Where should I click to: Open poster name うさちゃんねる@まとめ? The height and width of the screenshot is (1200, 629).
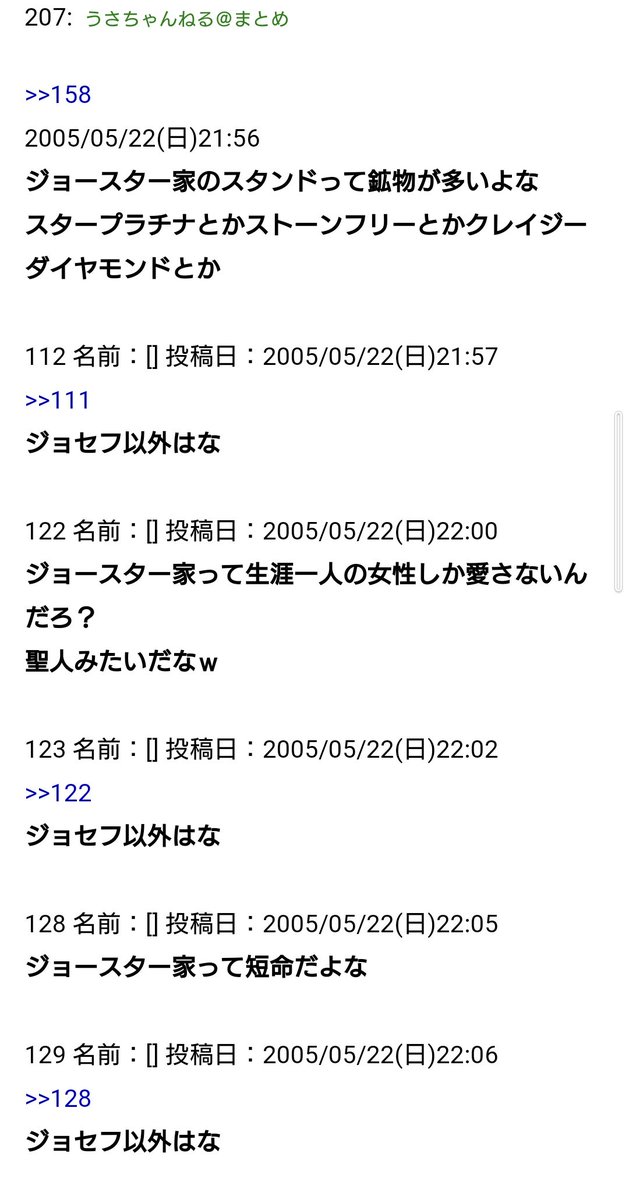[187, 19]
